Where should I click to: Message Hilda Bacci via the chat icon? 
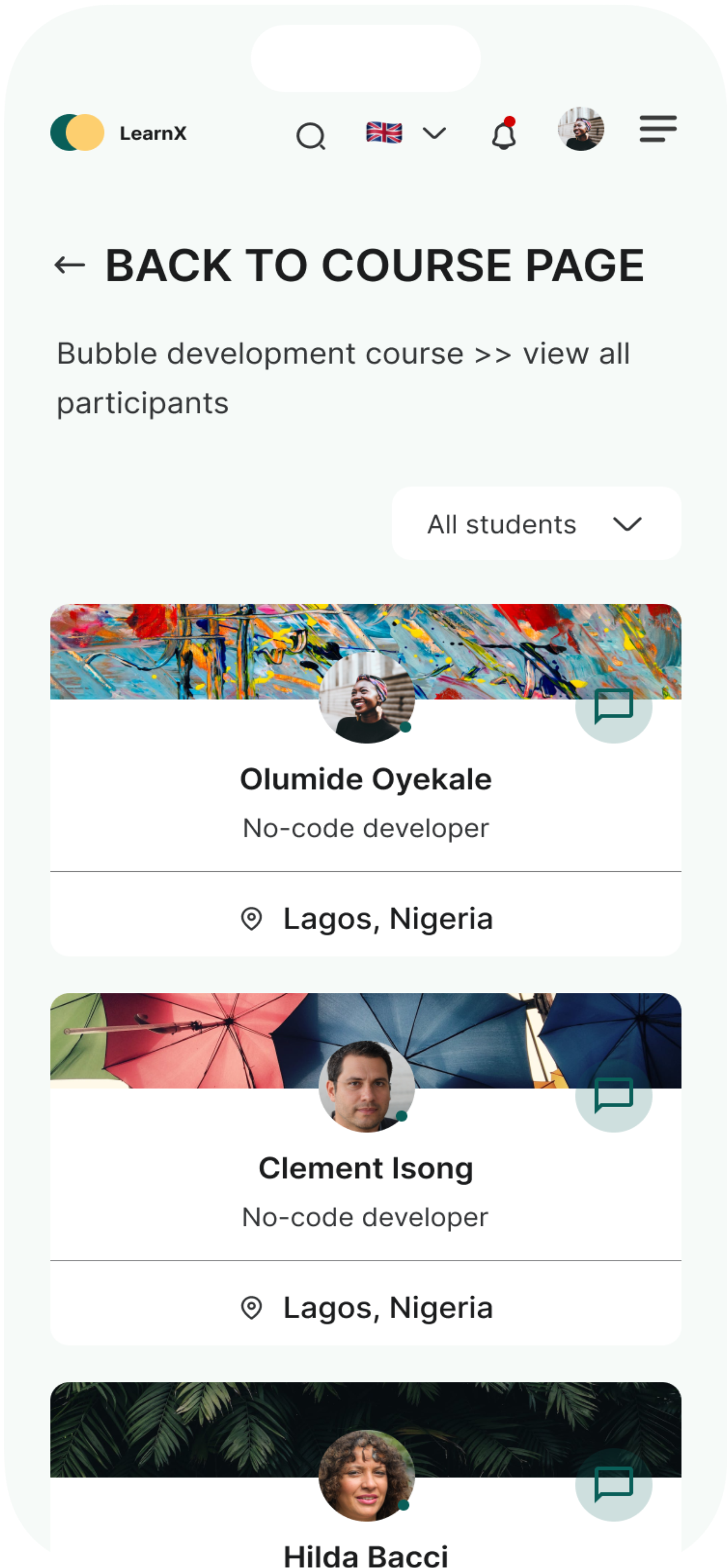coord(613,1484)
